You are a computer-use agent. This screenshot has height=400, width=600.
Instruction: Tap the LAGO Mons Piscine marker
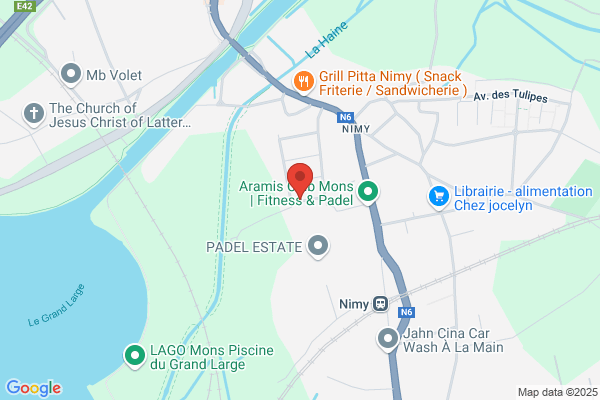(135, 356)
